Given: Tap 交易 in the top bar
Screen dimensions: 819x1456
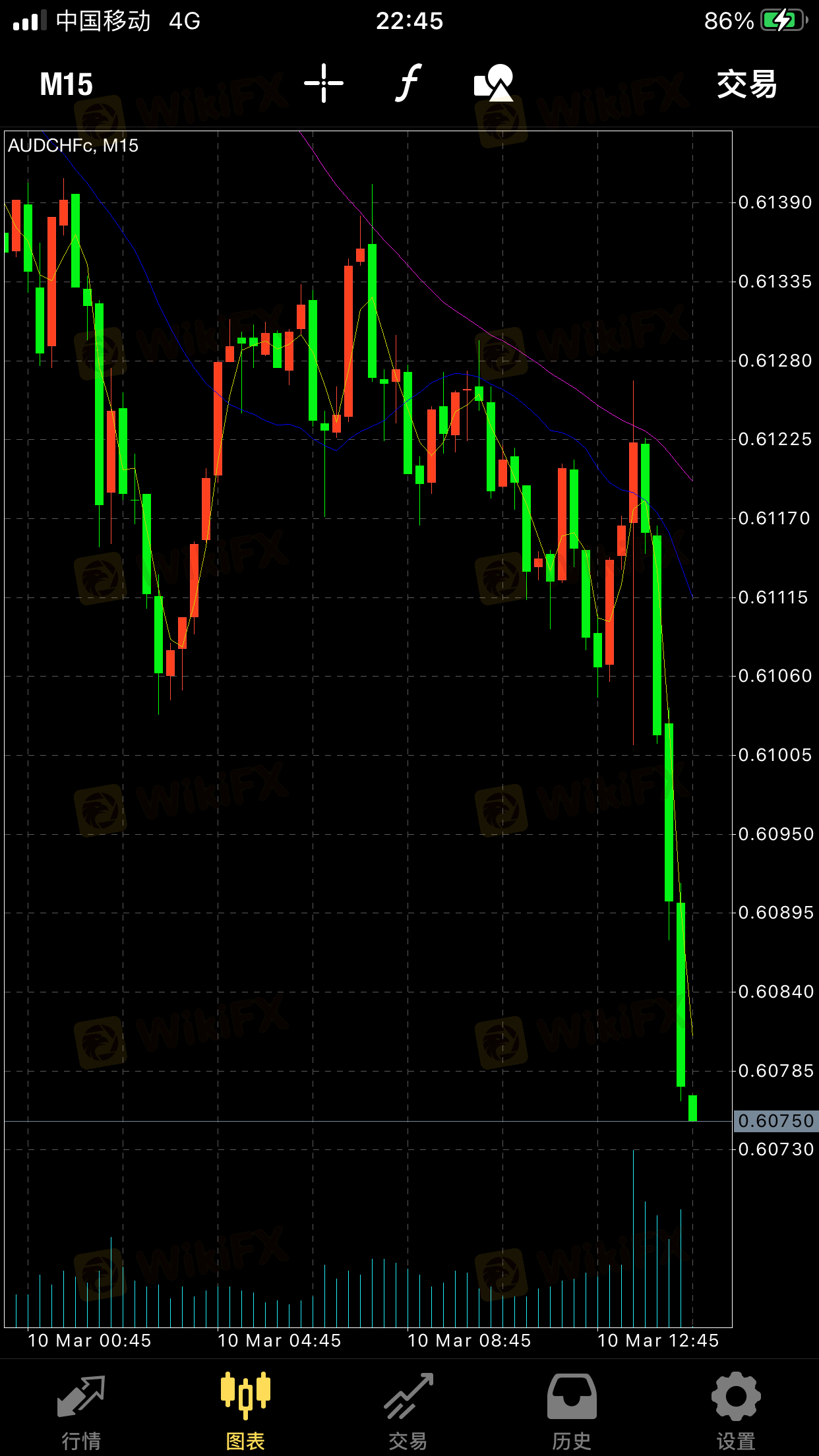Looking at the screenshot, I should [x=747, y=84].
